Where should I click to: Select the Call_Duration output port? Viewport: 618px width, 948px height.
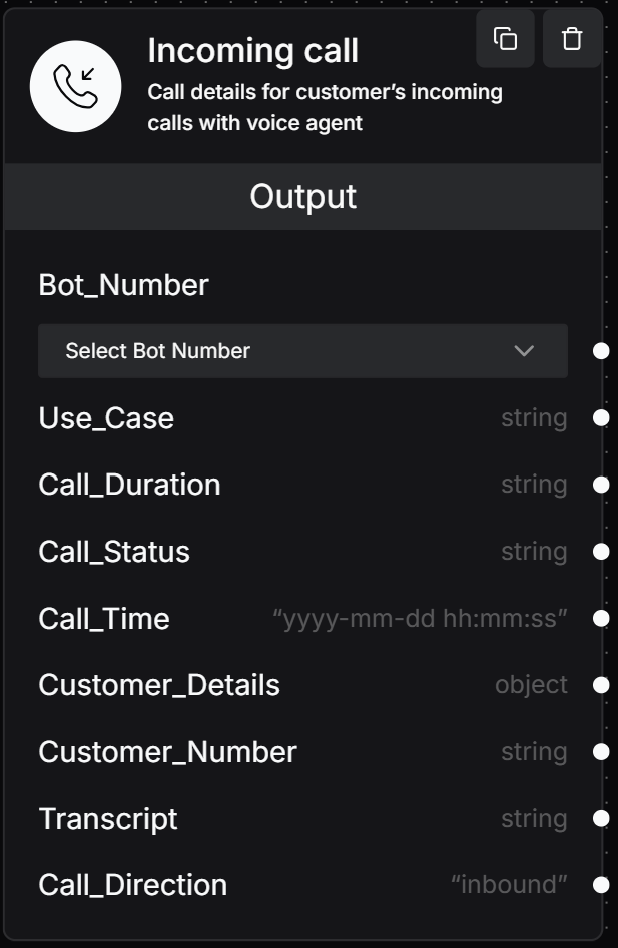coord(601,485)
